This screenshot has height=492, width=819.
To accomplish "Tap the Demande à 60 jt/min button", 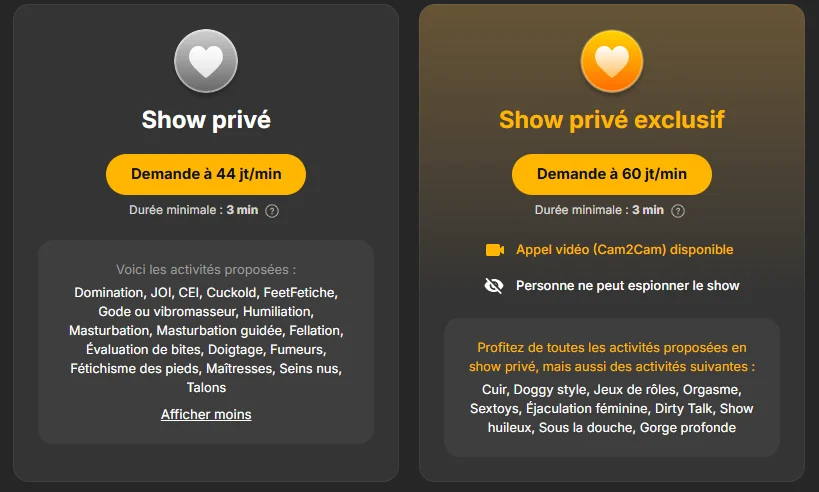I will [x=611, y=174].
